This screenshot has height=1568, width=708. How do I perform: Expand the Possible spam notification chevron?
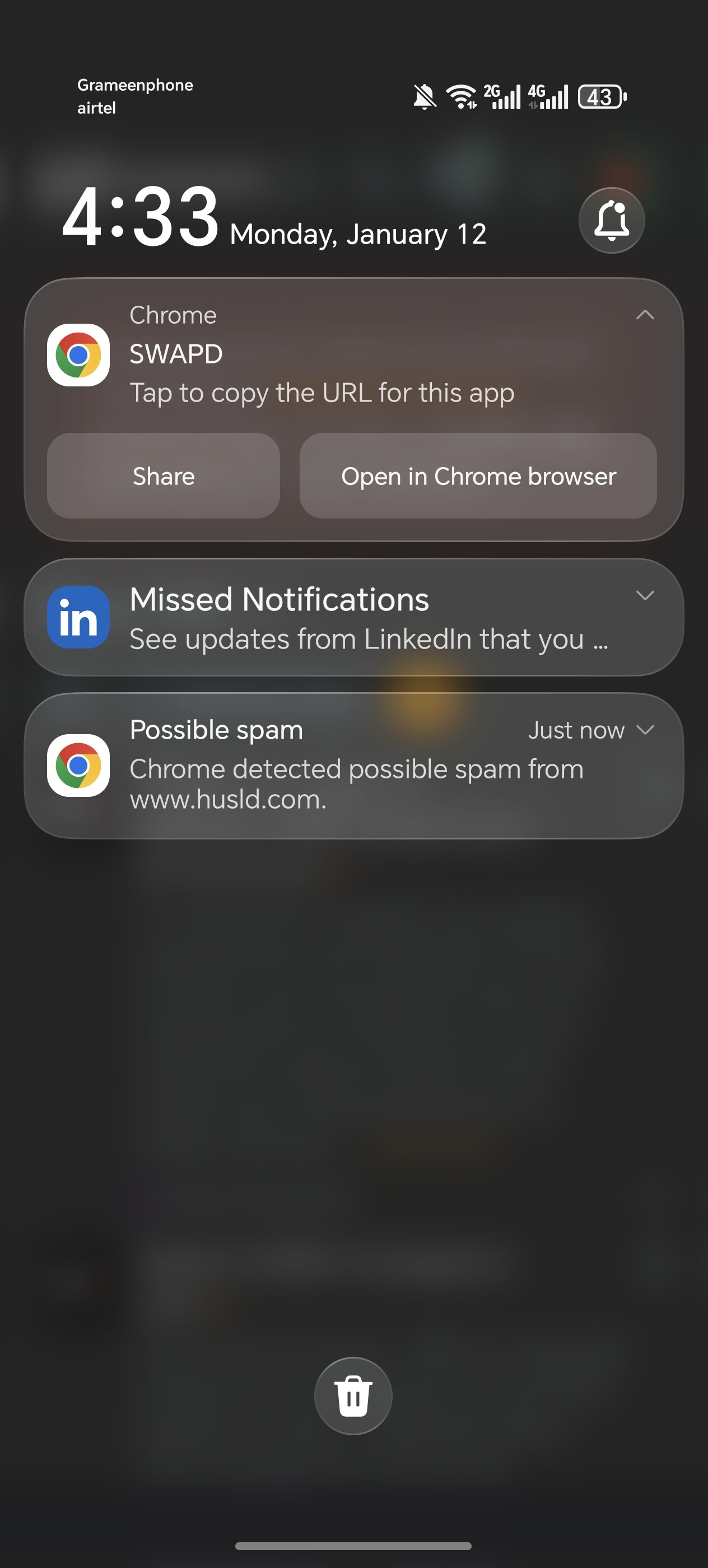[x=645, y=729]
